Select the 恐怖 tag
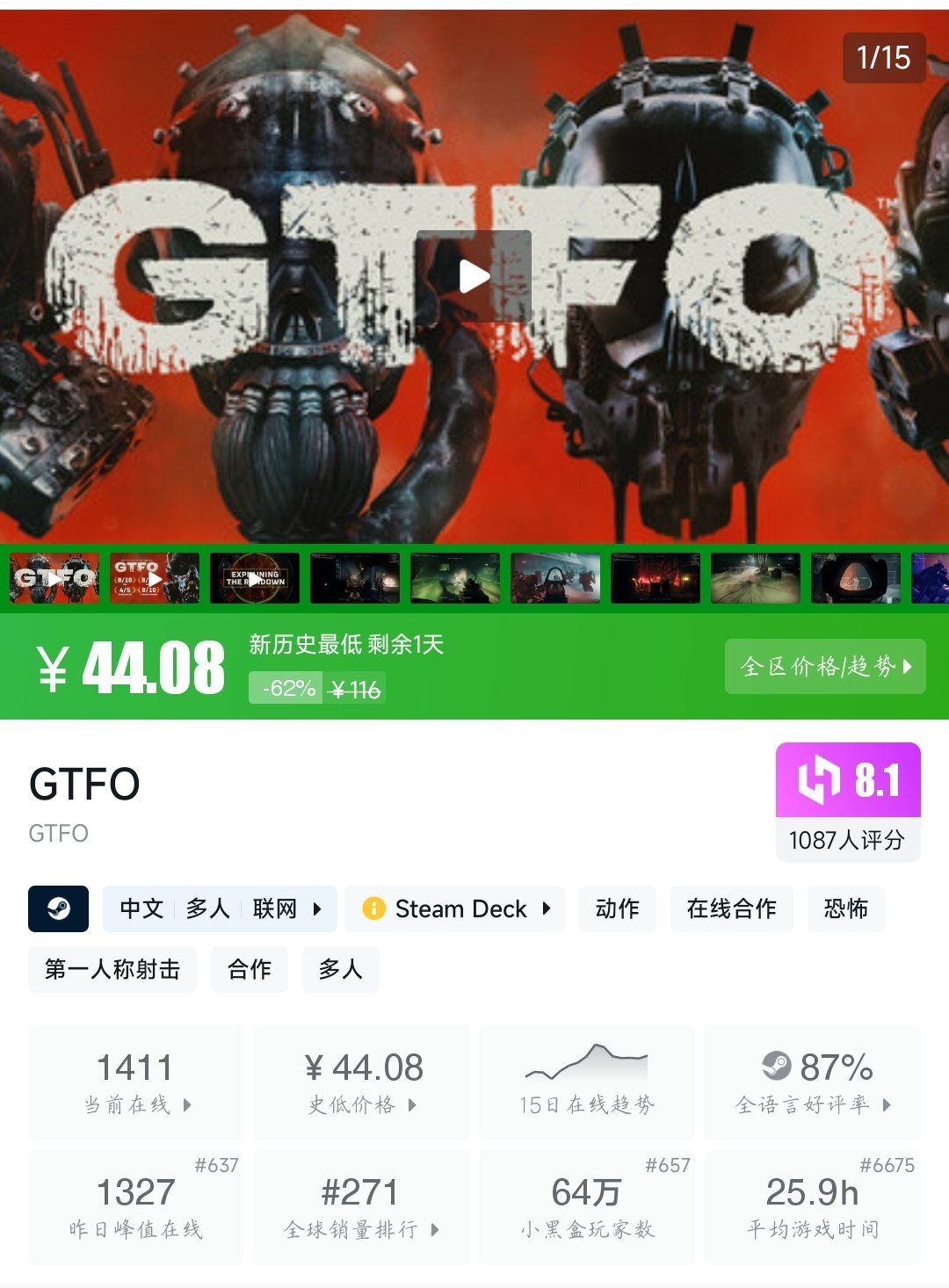Image resolution: width=949 pixels, height=1288 pixels. click(x=845, y=908)
